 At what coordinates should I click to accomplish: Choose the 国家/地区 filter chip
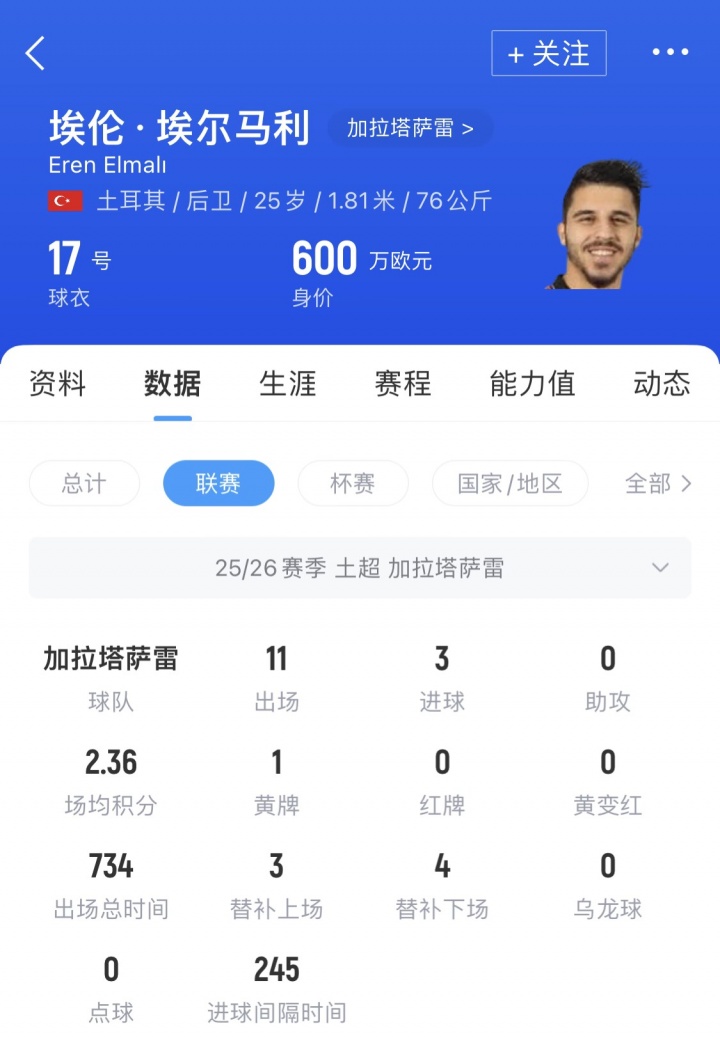click(x=510, y=484)
